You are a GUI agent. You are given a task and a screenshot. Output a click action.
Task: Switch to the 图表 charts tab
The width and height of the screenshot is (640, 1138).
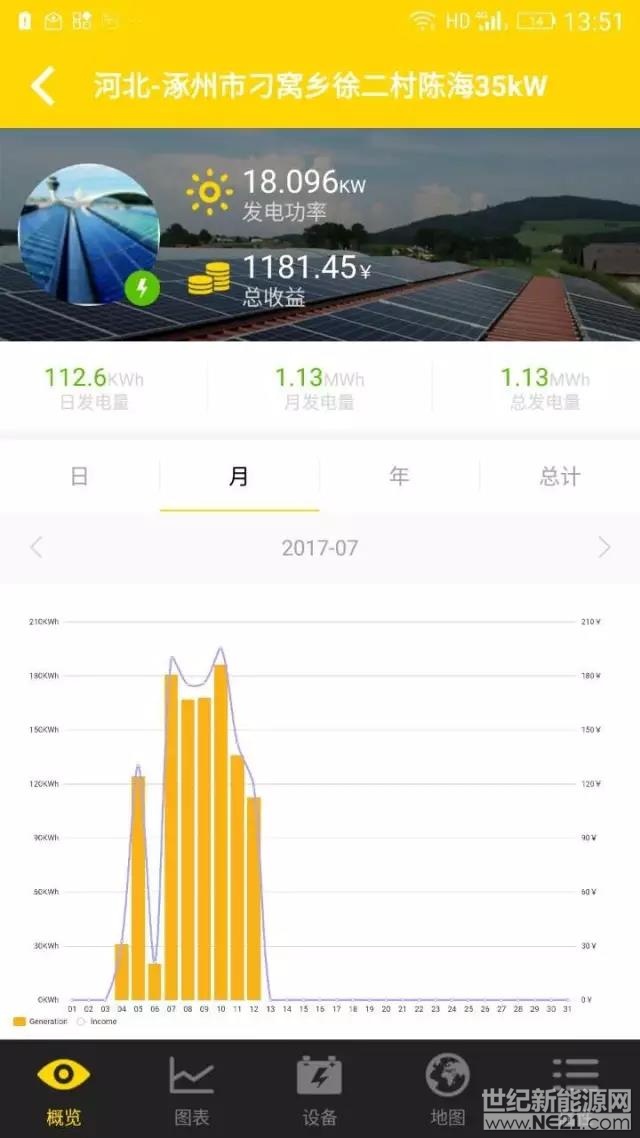point(191,1090)
